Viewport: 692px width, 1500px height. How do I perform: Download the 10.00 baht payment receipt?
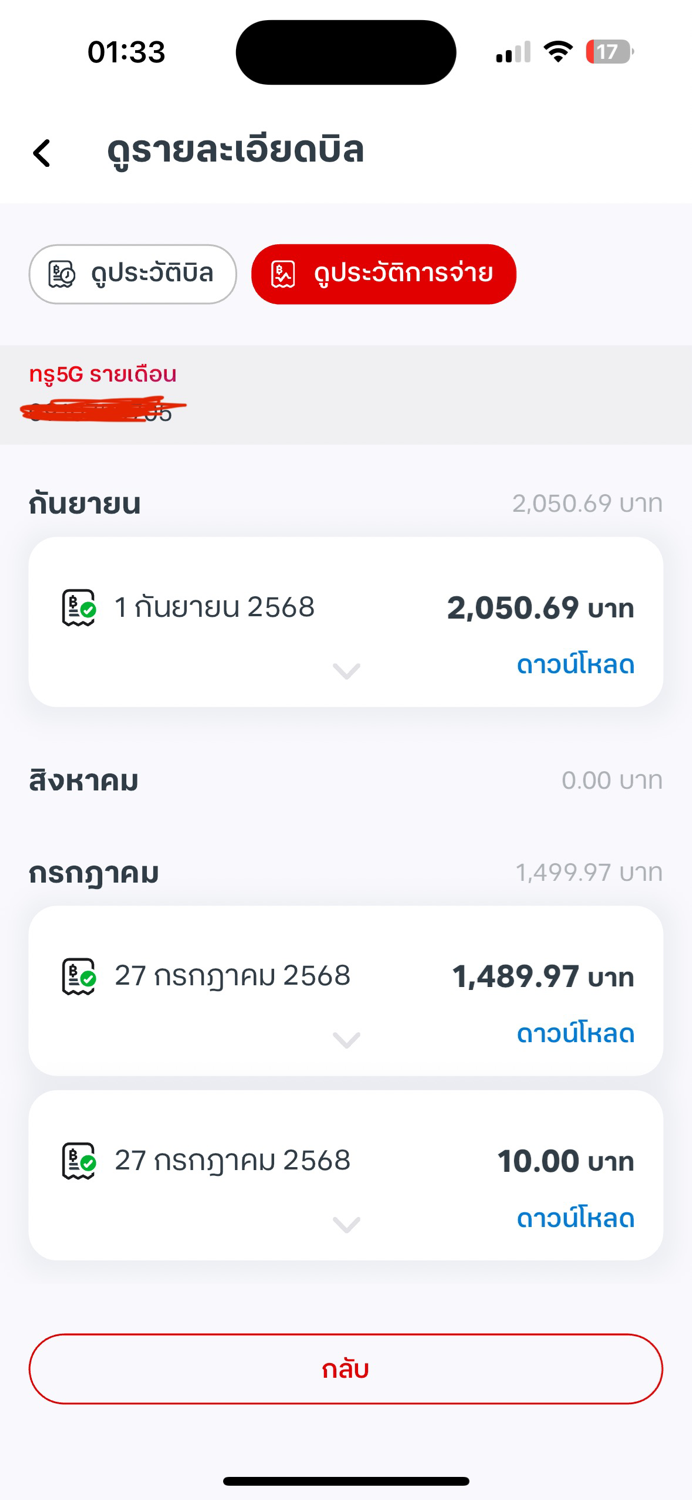pyautogui.click(x=575, y=1218)
